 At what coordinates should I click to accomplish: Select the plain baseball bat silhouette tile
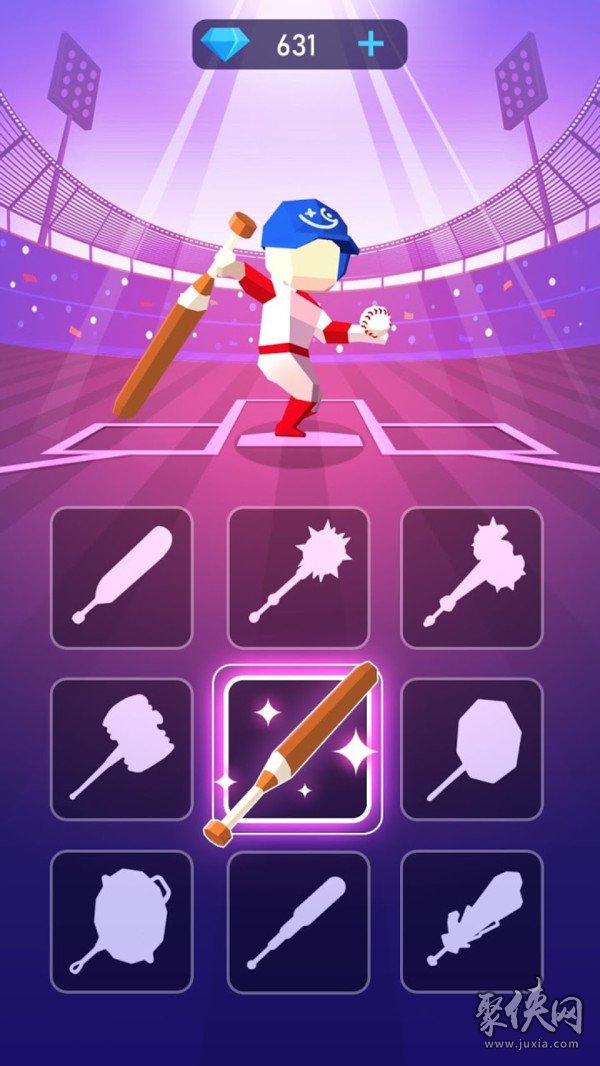(121, 577)
